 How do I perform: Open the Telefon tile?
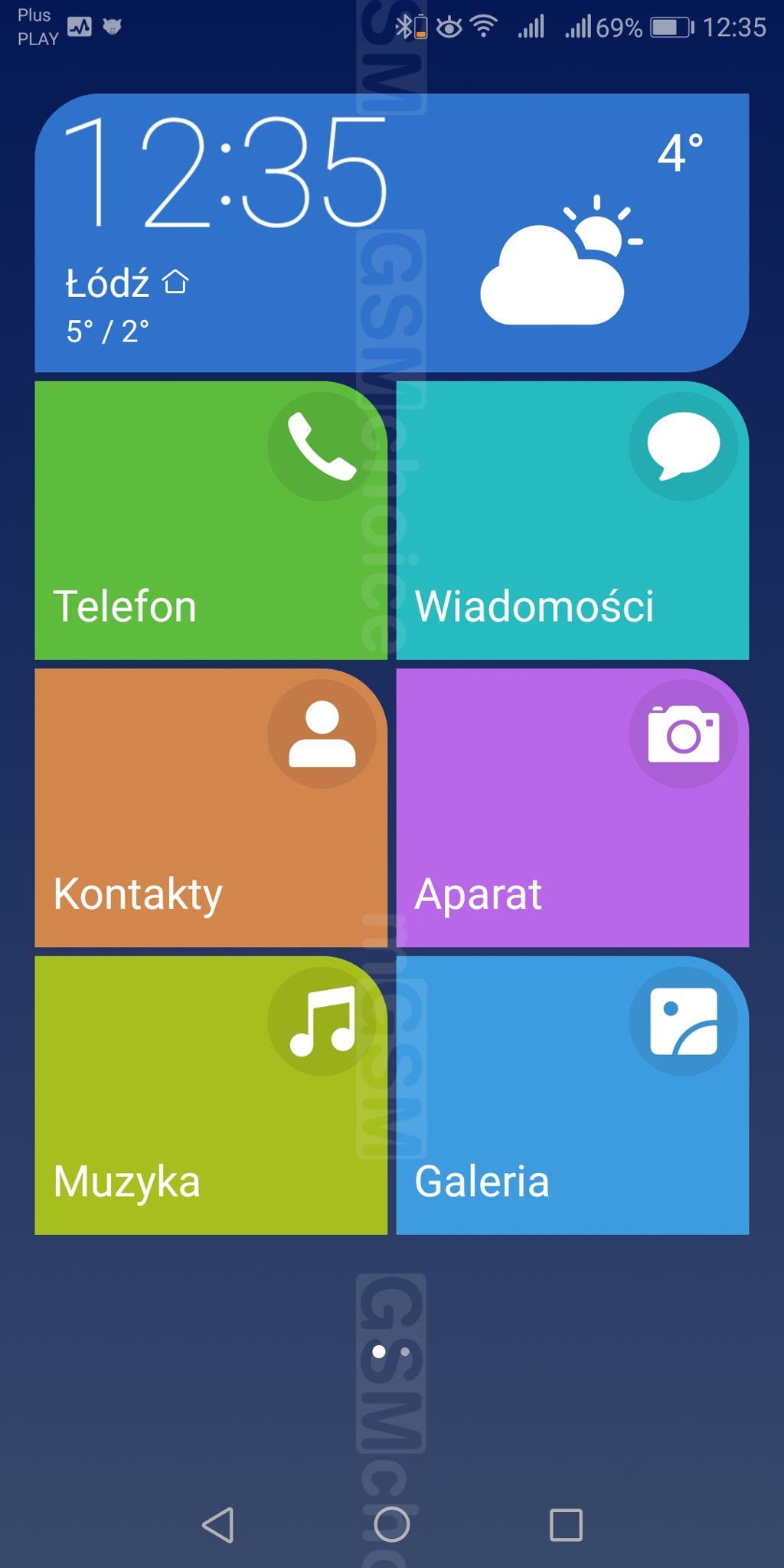(x=211, y=521)
